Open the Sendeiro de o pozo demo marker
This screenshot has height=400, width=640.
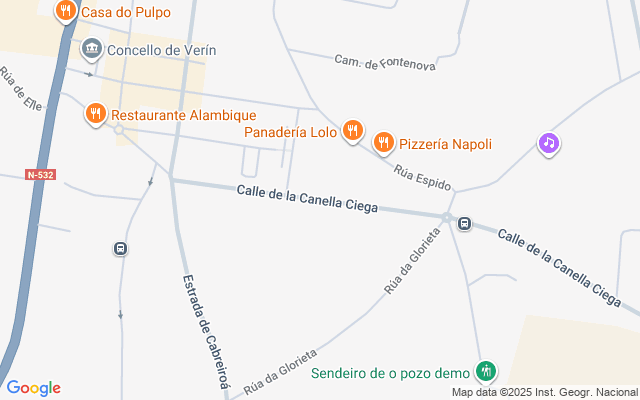click(486, 372)
